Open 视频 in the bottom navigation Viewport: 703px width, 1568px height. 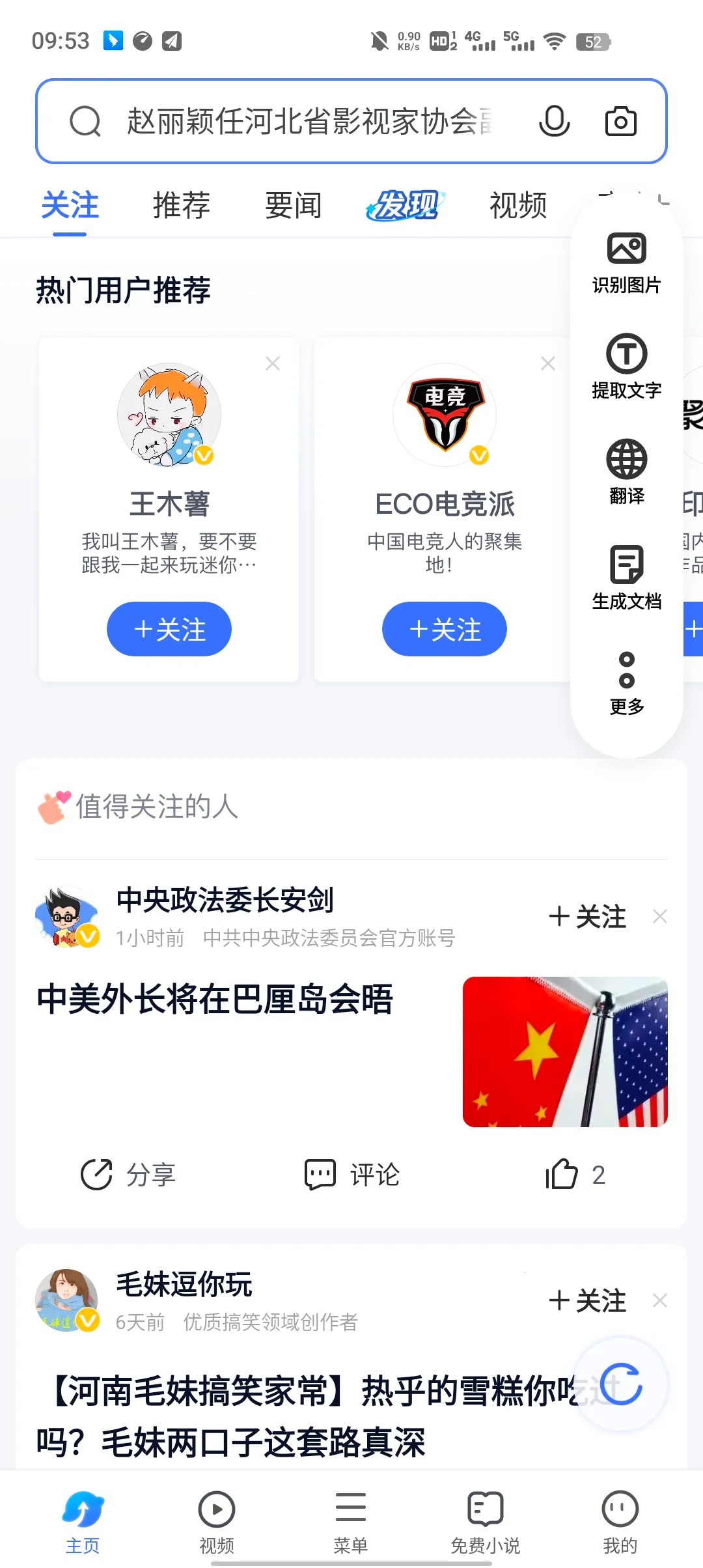tap(216, 1517)
